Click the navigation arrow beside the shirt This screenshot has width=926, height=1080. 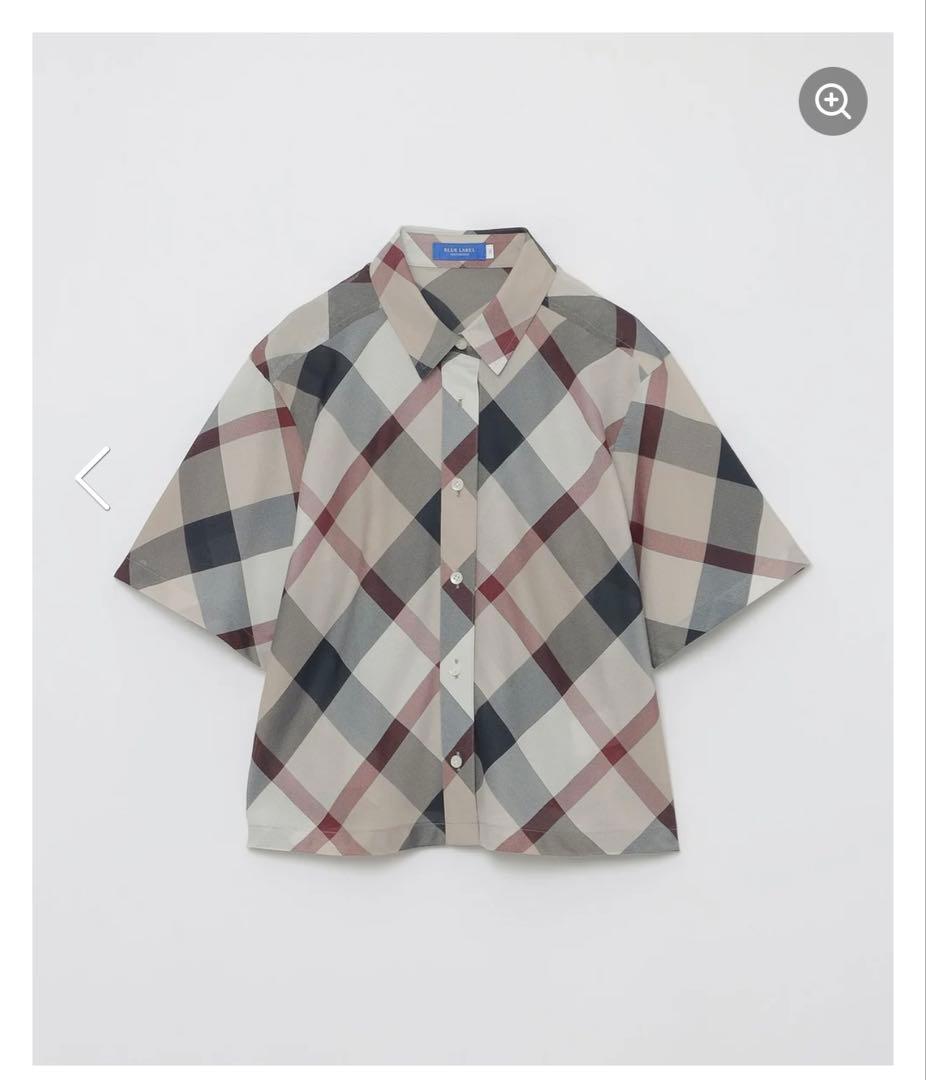(93, 479)
